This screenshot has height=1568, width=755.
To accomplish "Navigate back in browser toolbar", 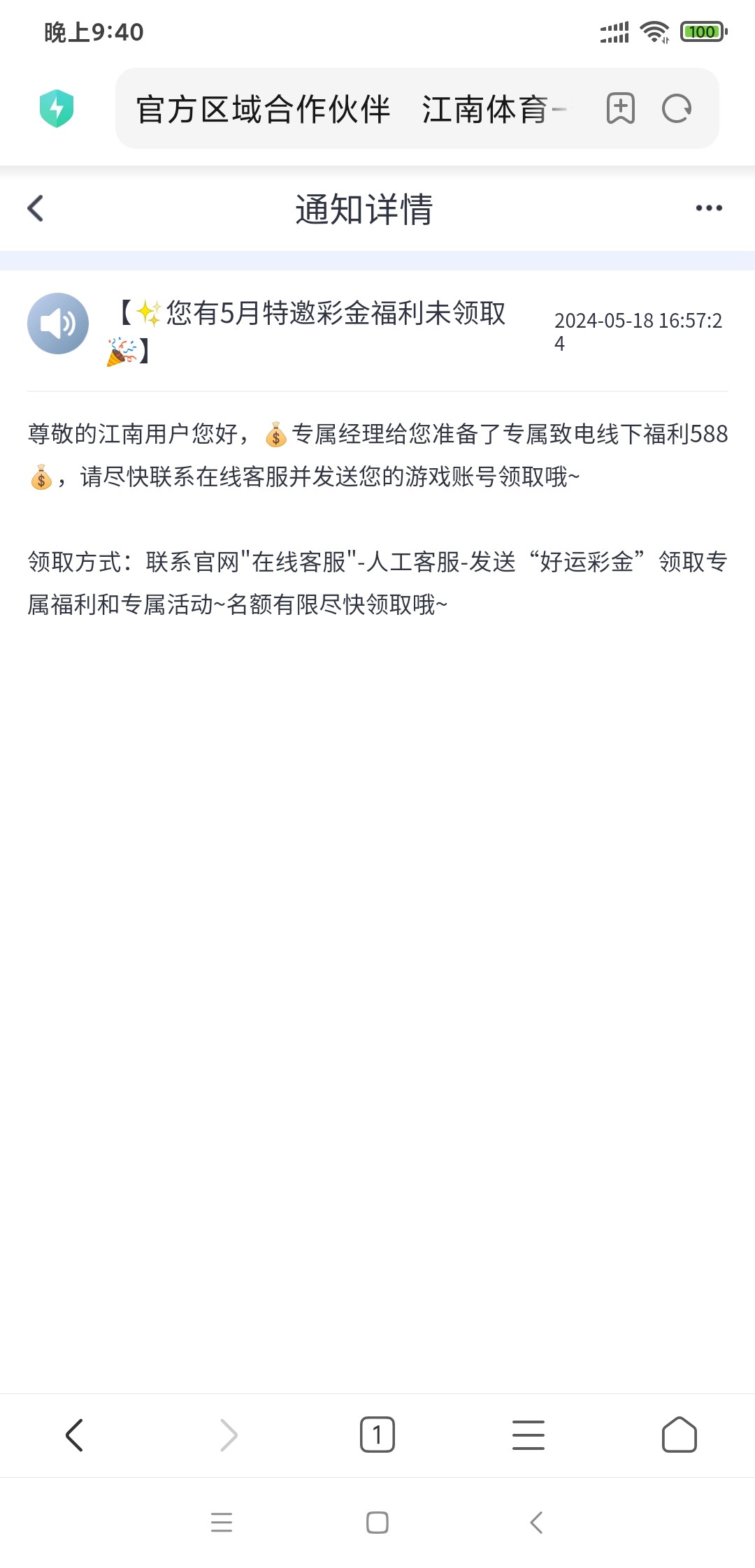I will (74, 1435).
